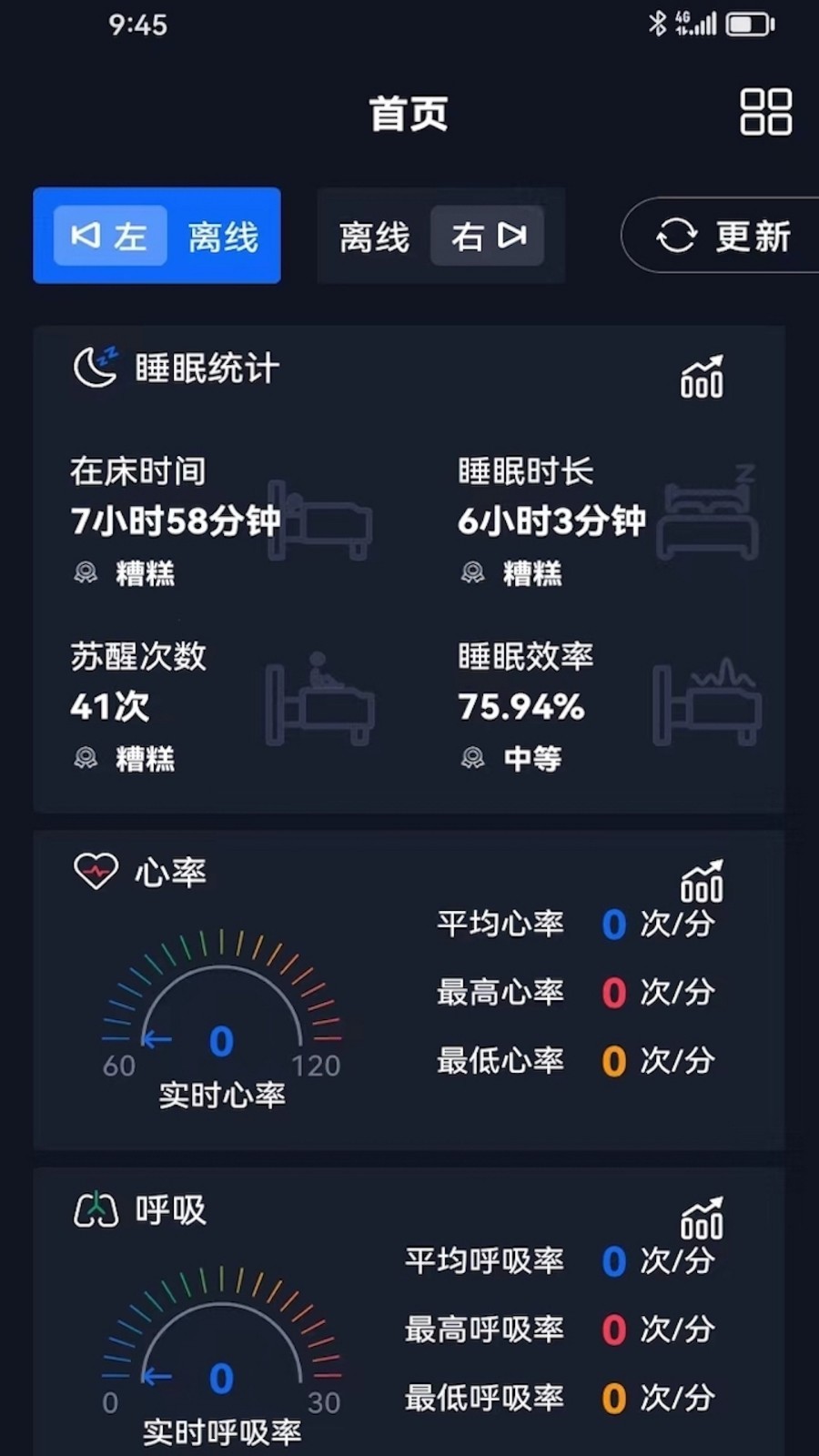Select 左 on the left device selector

(109, 236)
